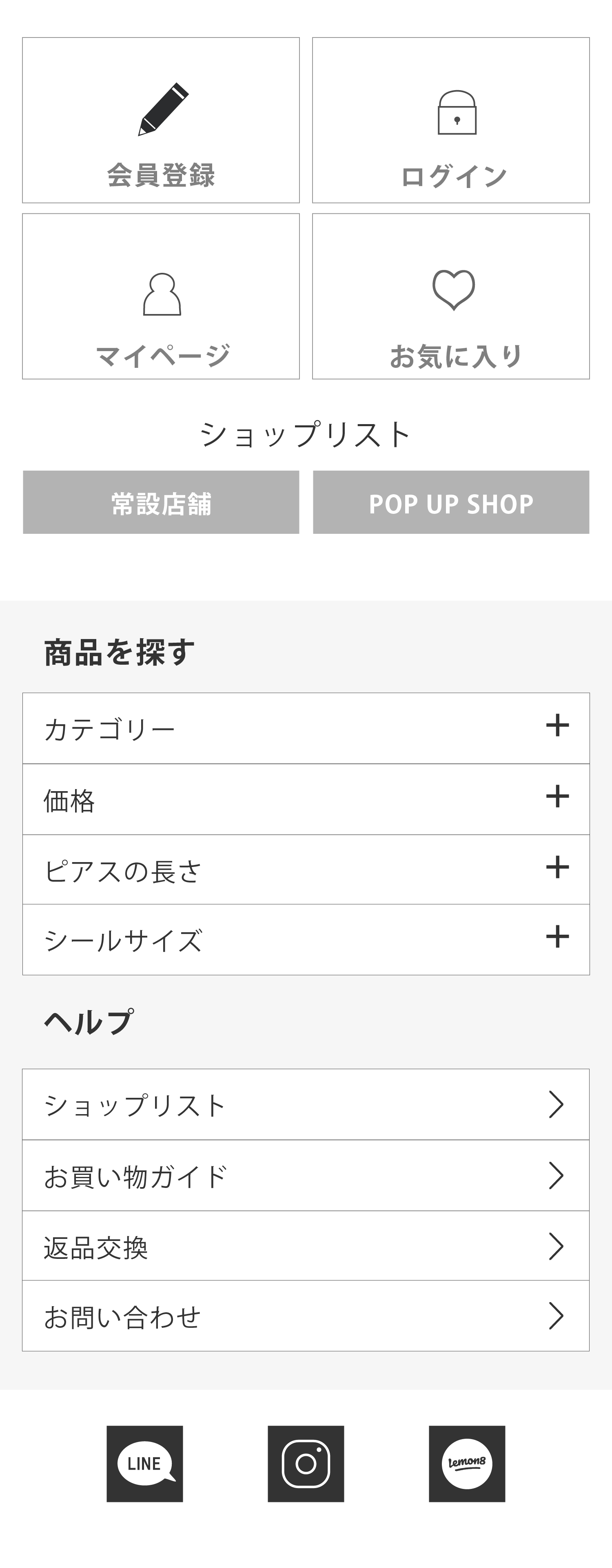Select the 常設店舗 button
612x1568 pixels.
[161, 503]
